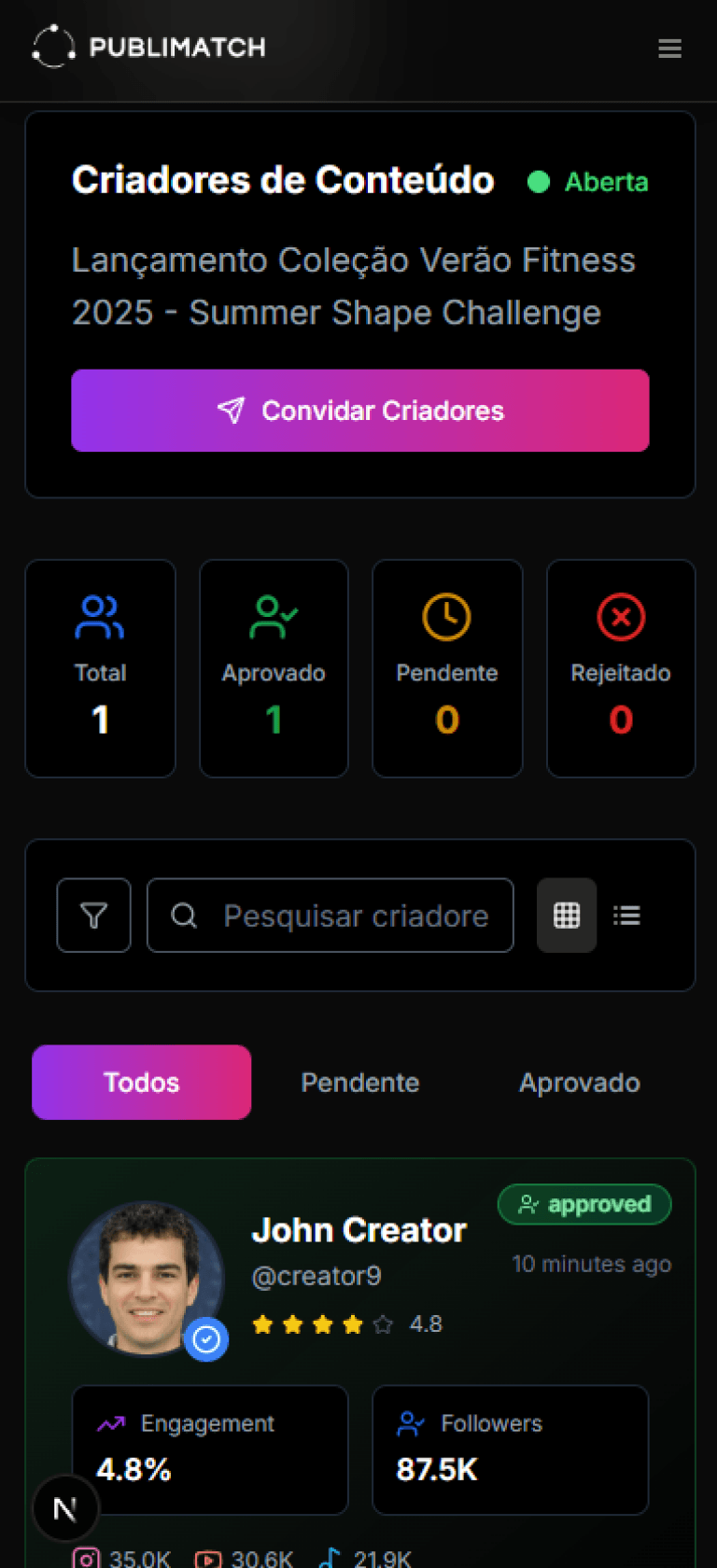The image size is (717, 1568).
Task: Open the hamburger navigation menu
Action: (670, 49)
